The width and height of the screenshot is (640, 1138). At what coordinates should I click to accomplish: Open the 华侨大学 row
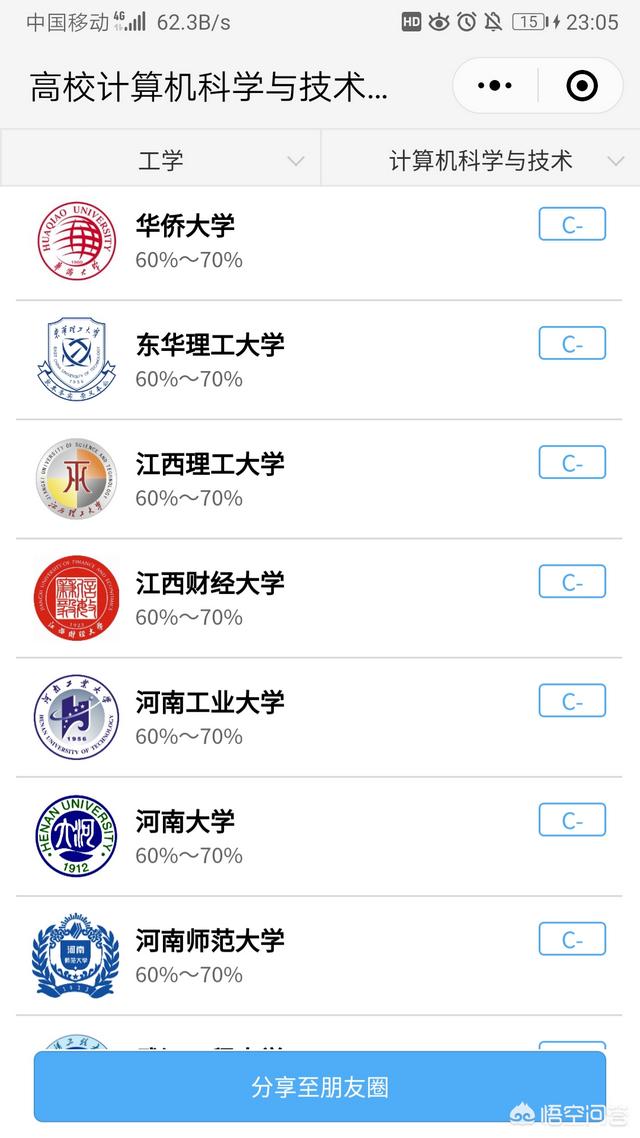319,242
